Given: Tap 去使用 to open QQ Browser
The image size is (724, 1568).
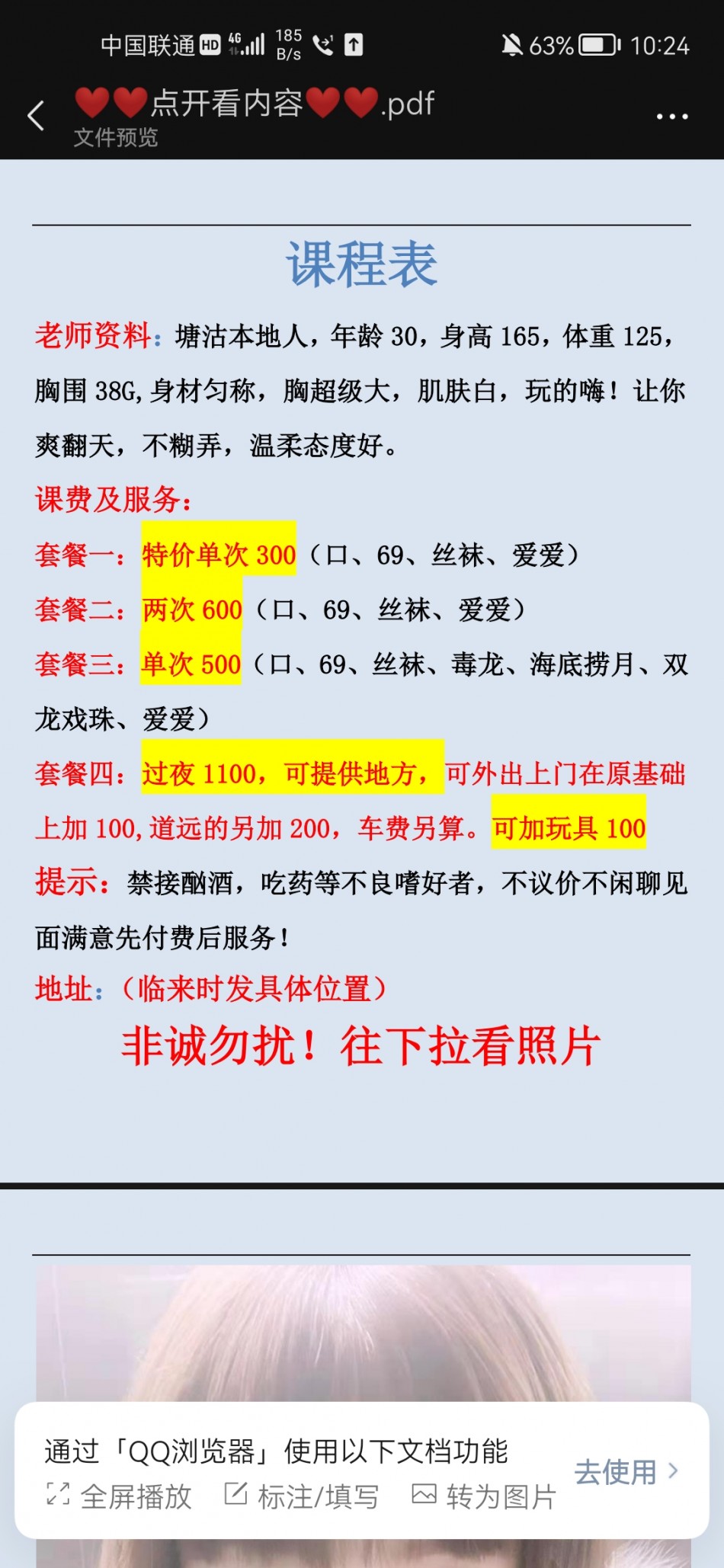Looking at the screenshot, I should [x=626, y=1471].
